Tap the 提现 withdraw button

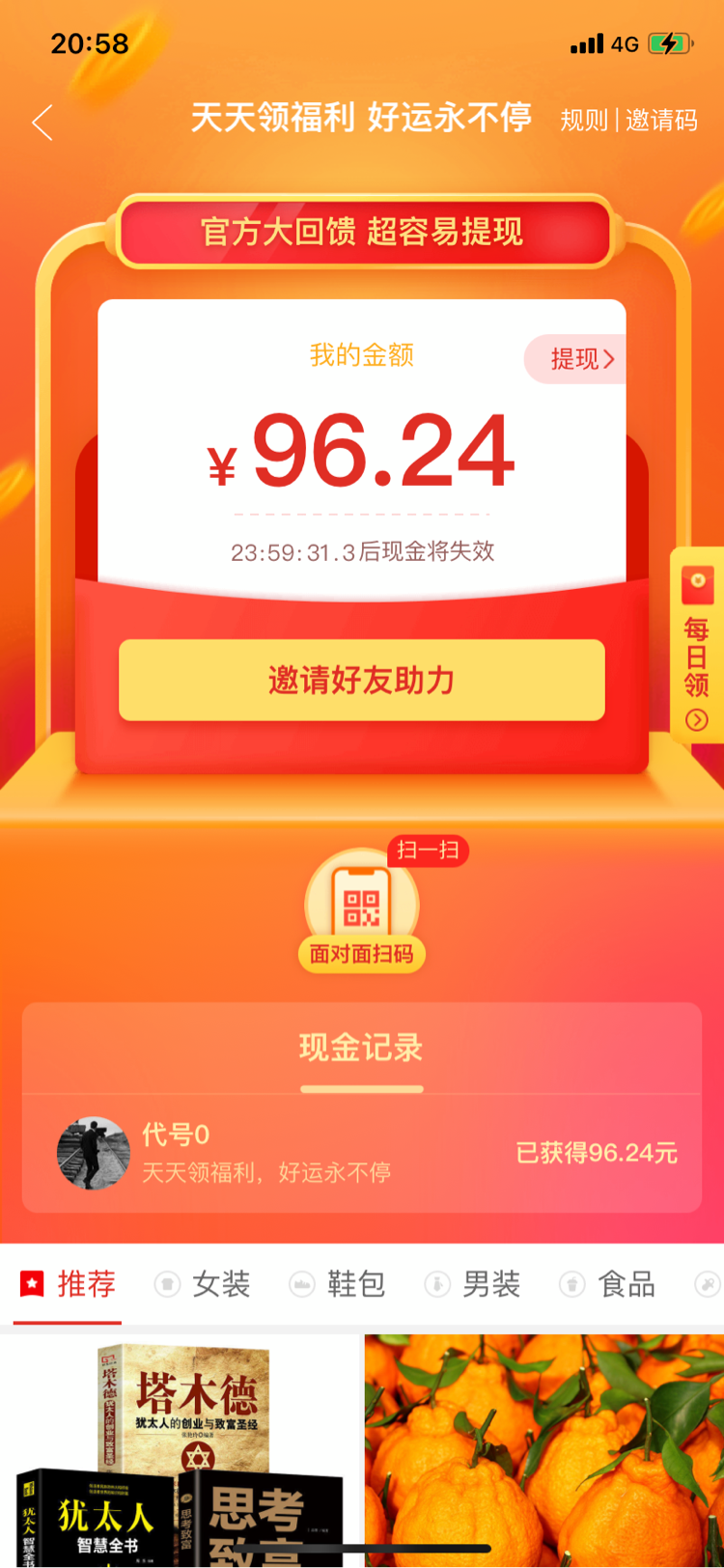pos(579,359)
